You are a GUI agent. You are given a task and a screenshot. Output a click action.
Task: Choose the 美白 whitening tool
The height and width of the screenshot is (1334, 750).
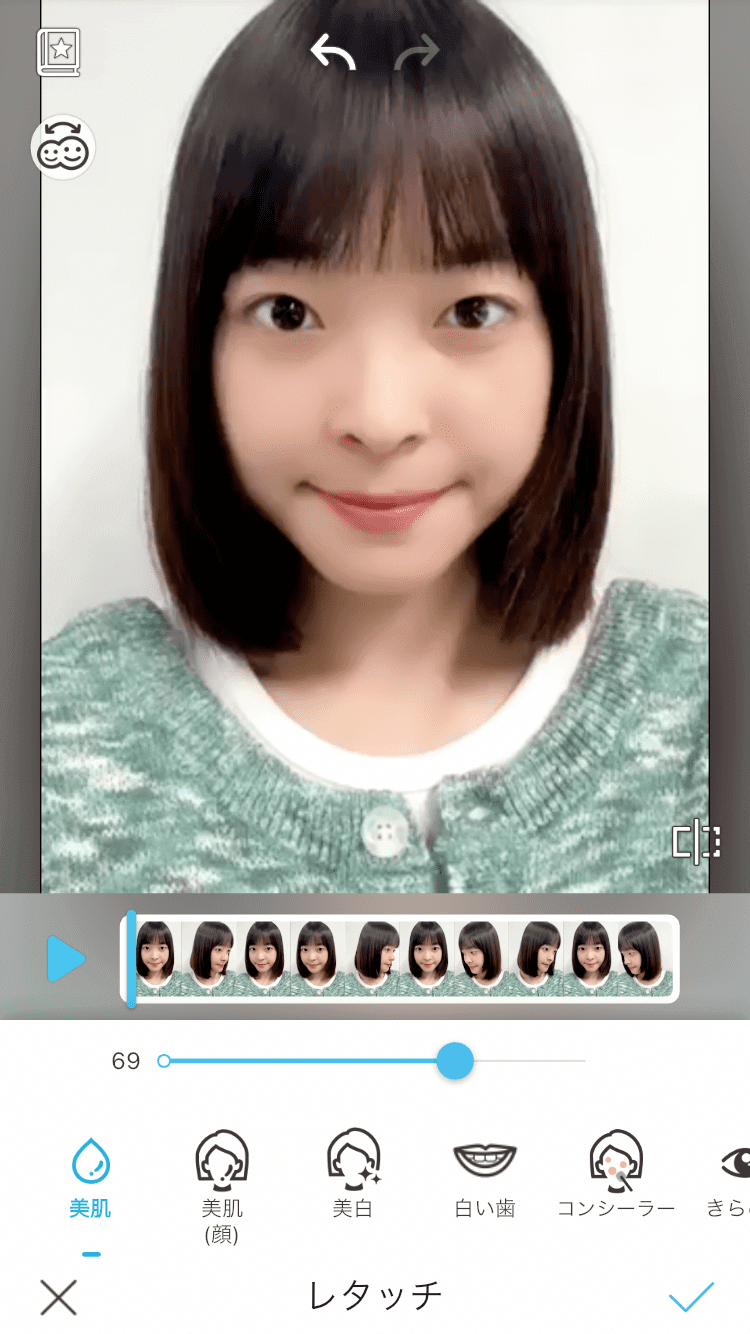353,1178
